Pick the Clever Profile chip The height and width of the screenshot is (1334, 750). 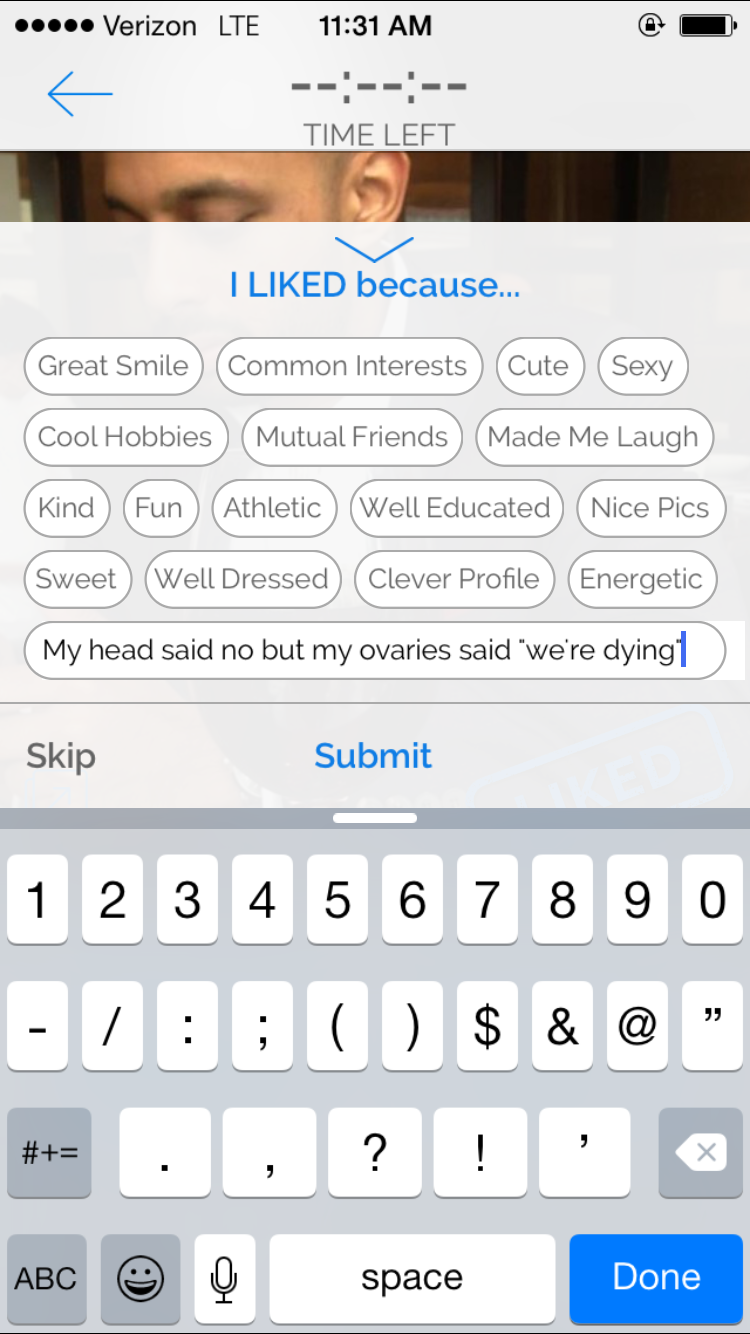(454, 579)
